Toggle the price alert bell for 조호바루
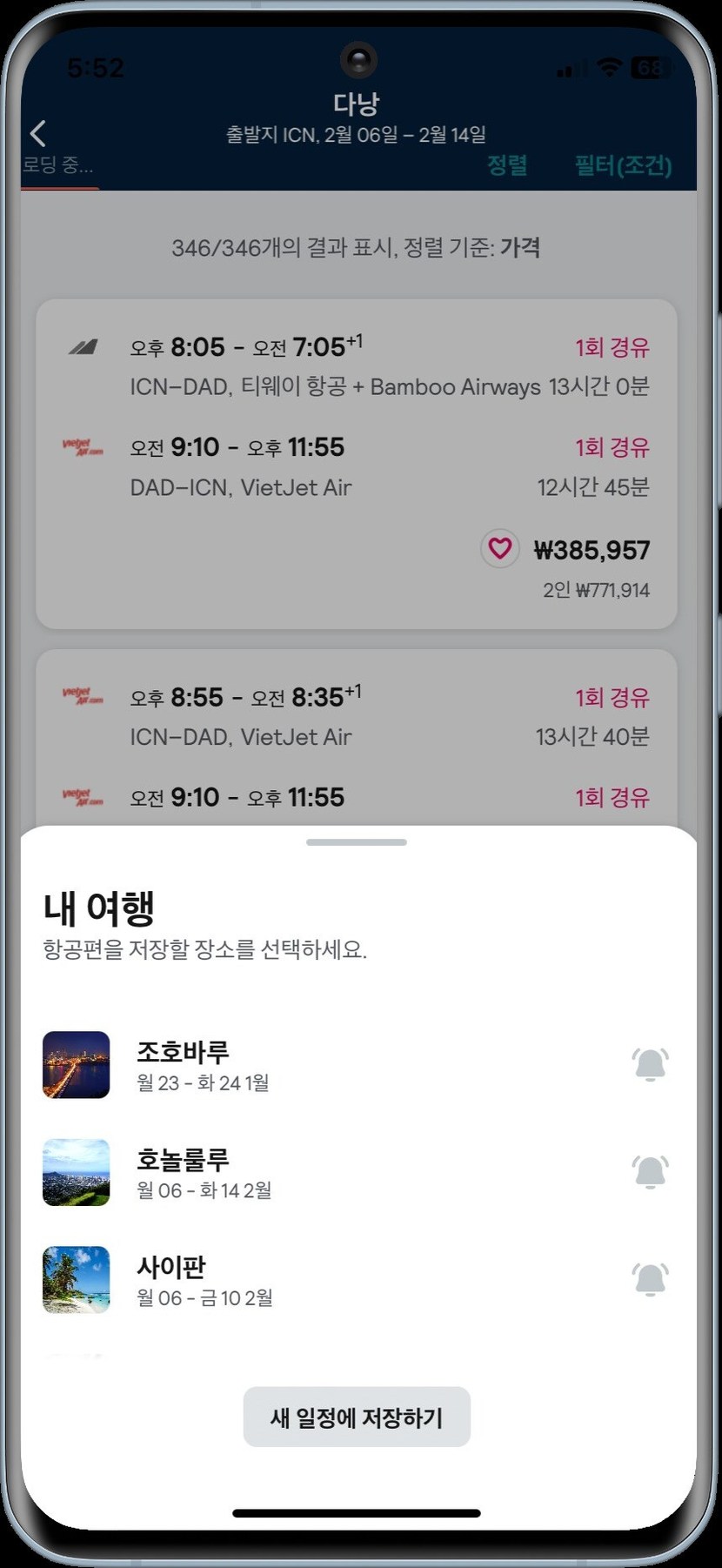Image resolution: width=722 pixels, height=1568 pixels. pos(650,1065)
